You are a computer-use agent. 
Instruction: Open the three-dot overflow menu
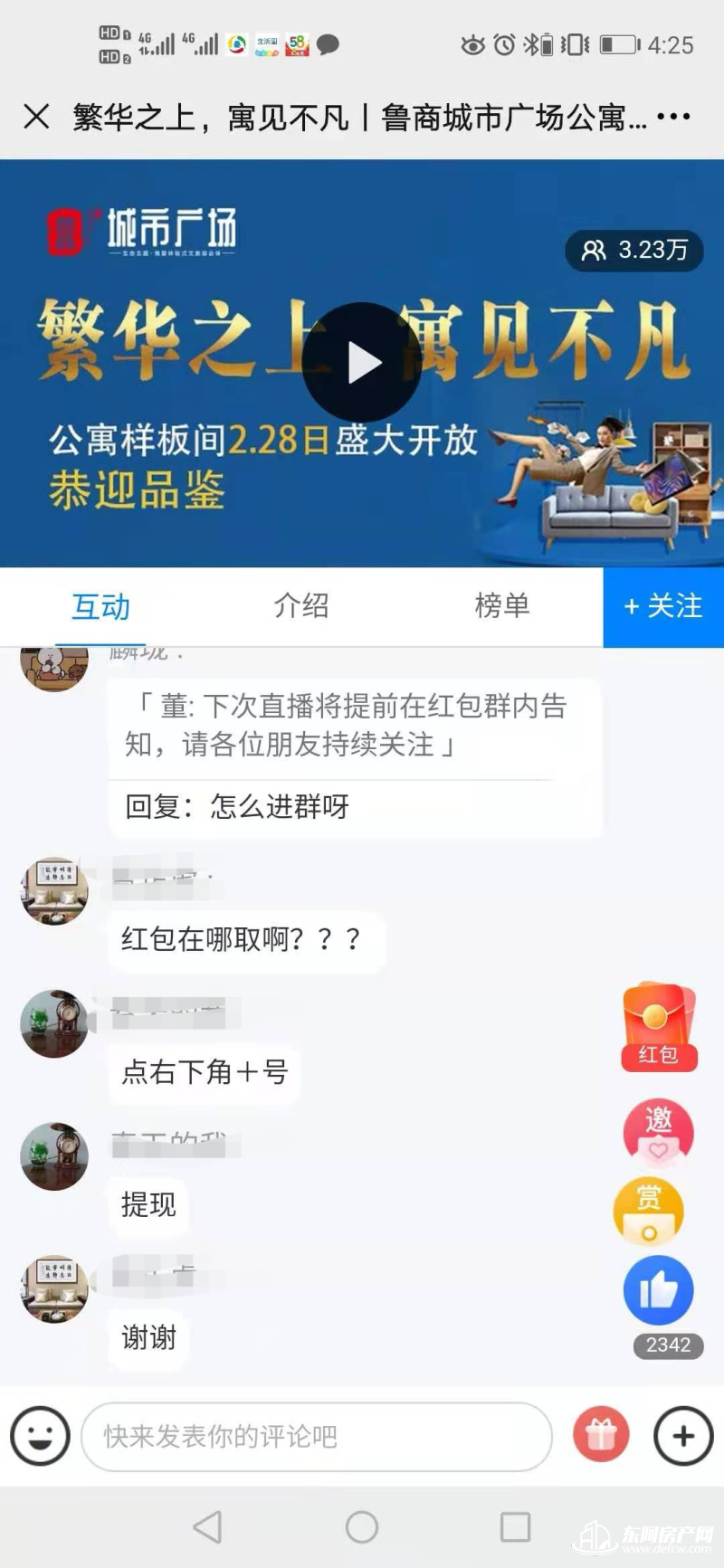click(x=674, y=117)
